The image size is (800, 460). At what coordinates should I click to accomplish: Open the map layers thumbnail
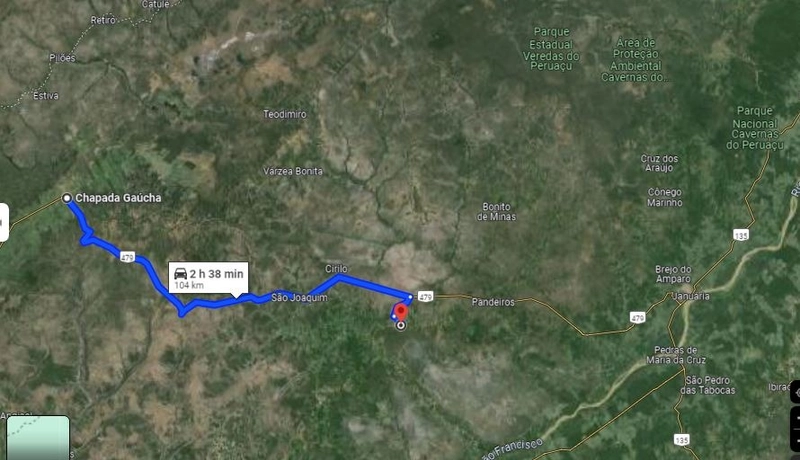37,439
